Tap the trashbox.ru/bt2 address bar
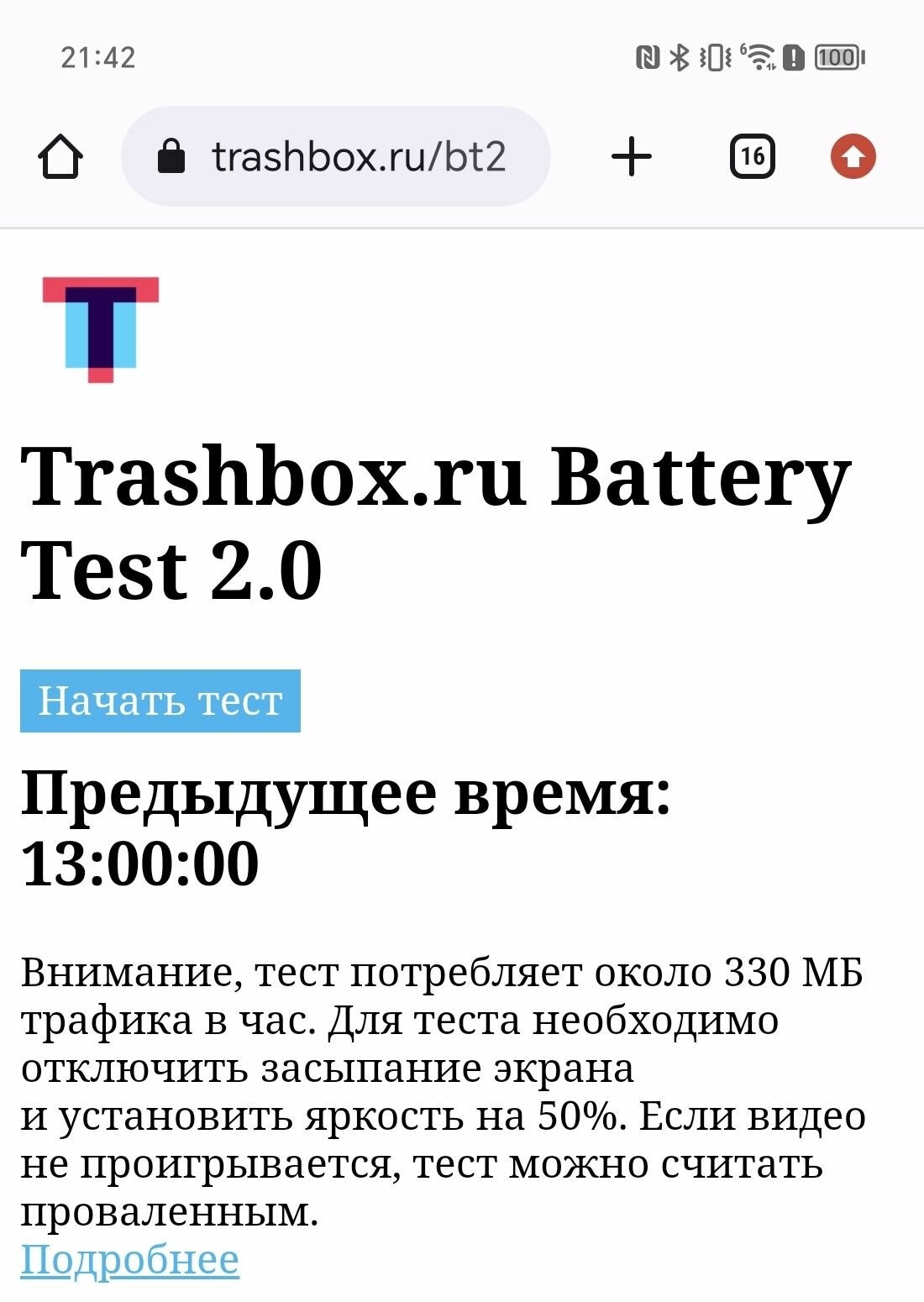924x1302 pixels. click(x=336, y=157)
